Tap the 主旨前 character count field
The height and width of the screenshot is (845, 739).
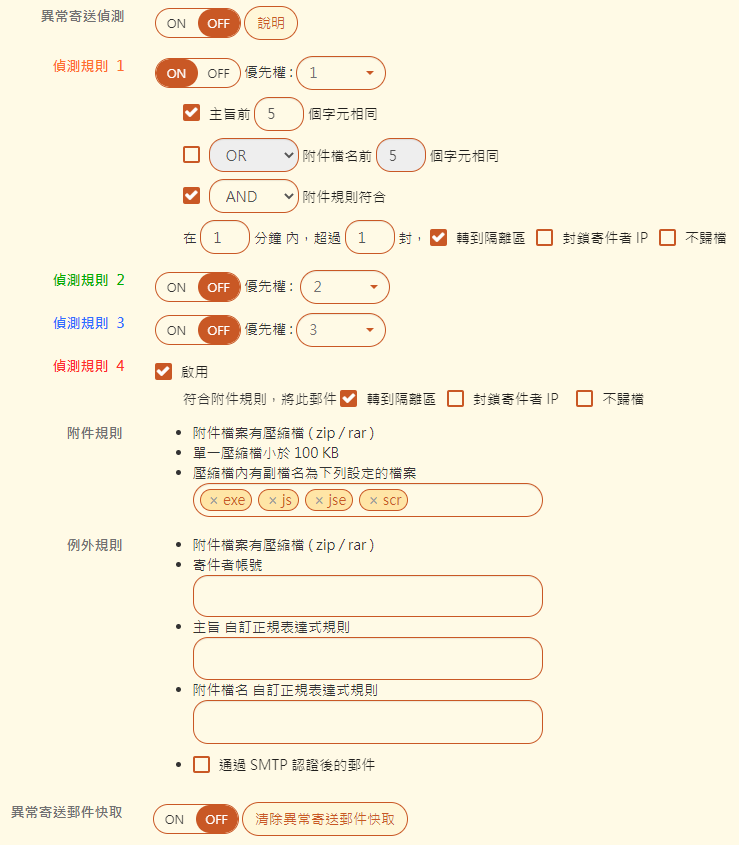[x=279, y=114]
